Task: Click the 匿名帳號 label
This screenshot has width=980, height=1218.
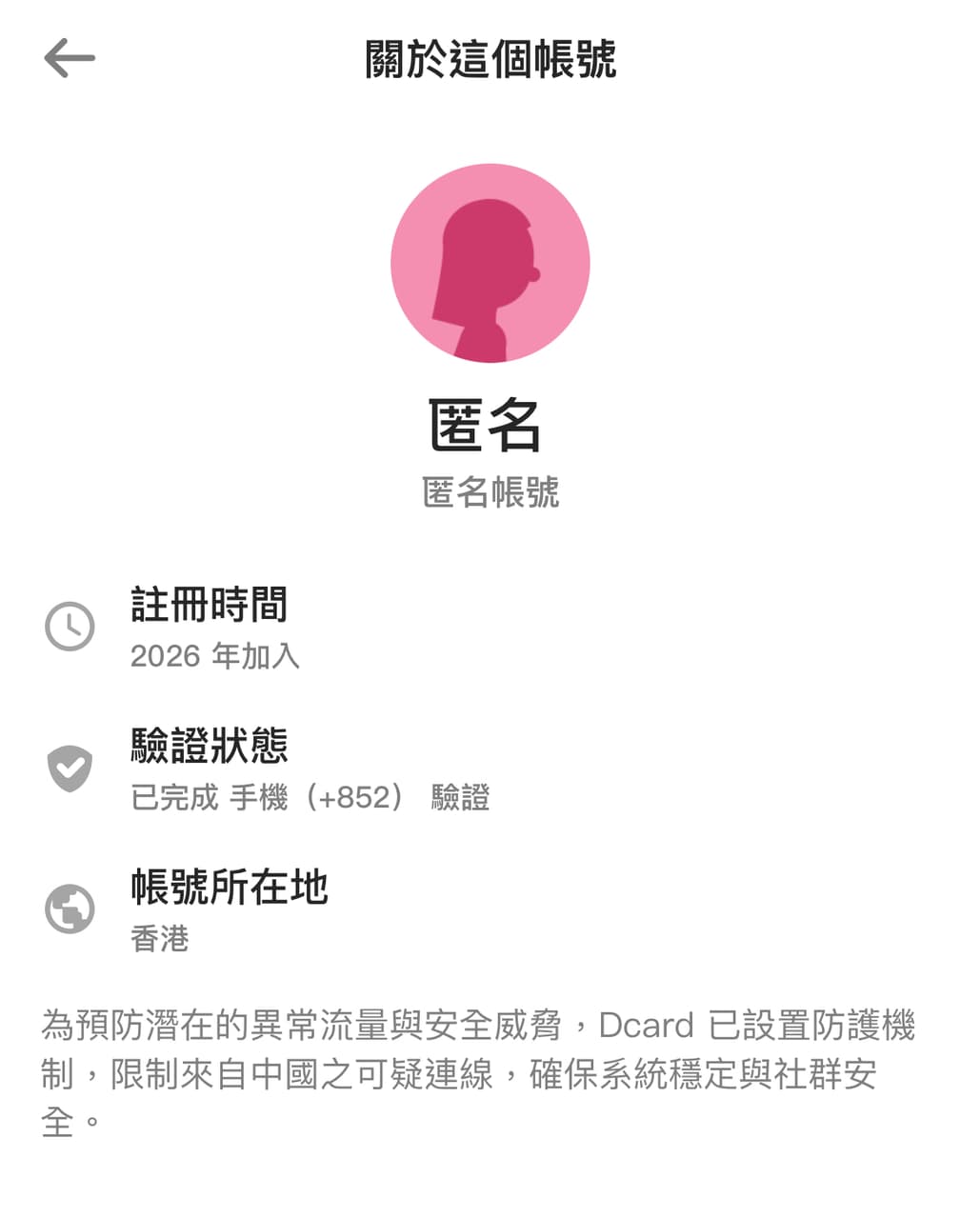Action: 490,493
